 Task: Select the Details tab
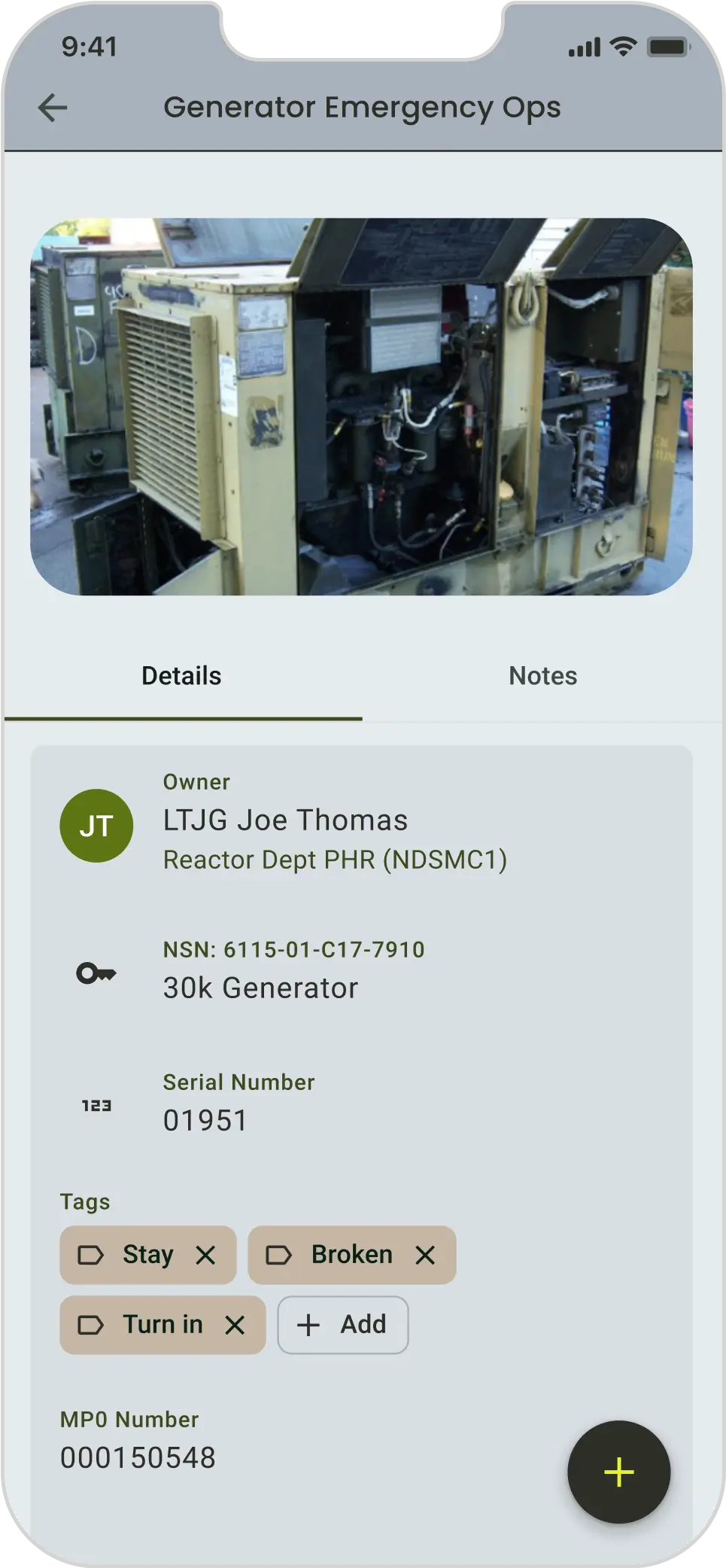click(x=182, y=676)
